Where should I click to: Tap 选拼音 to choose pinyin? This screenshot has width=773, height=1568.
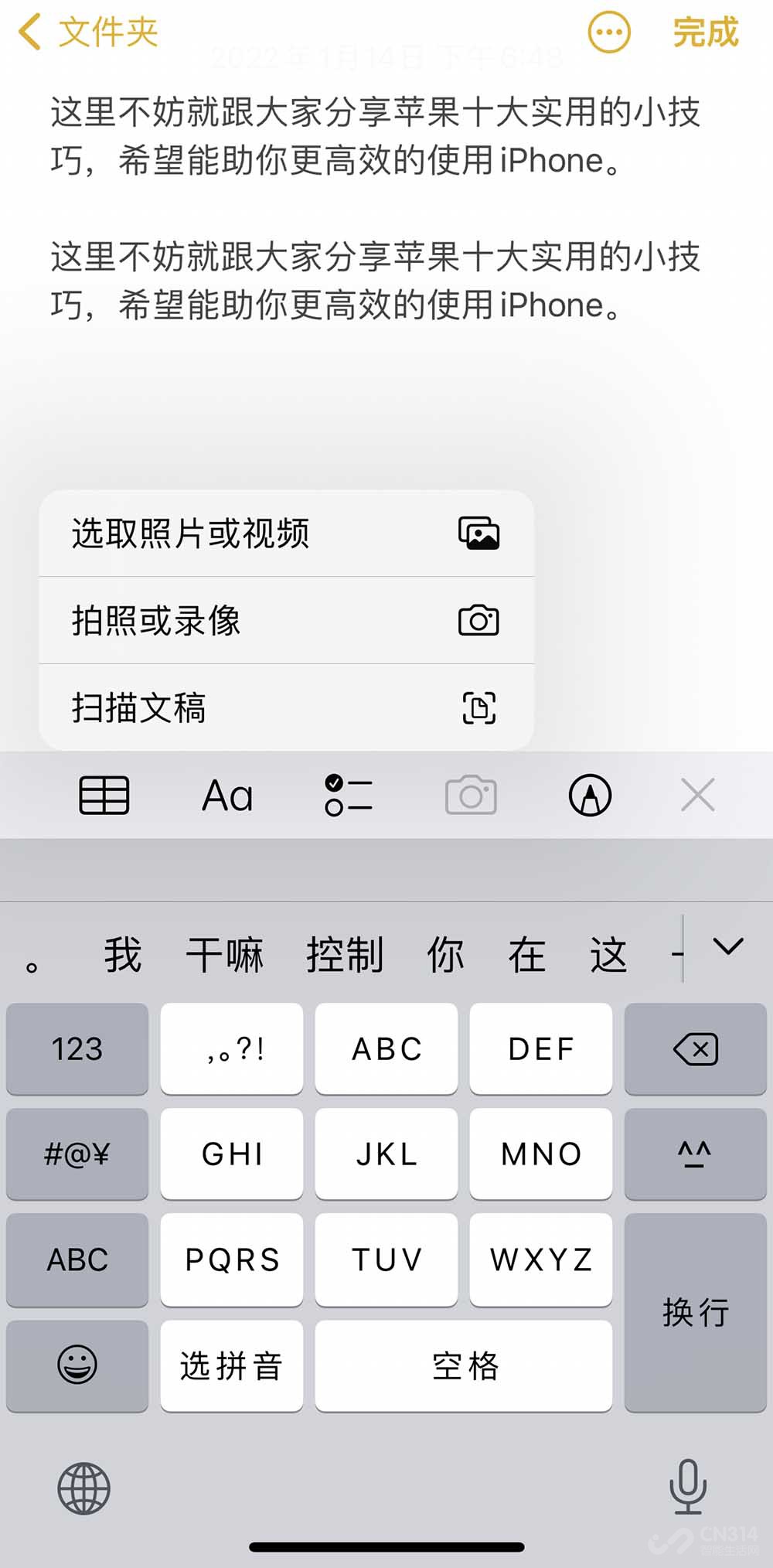pyautogui.click(x=230, y=1365)
